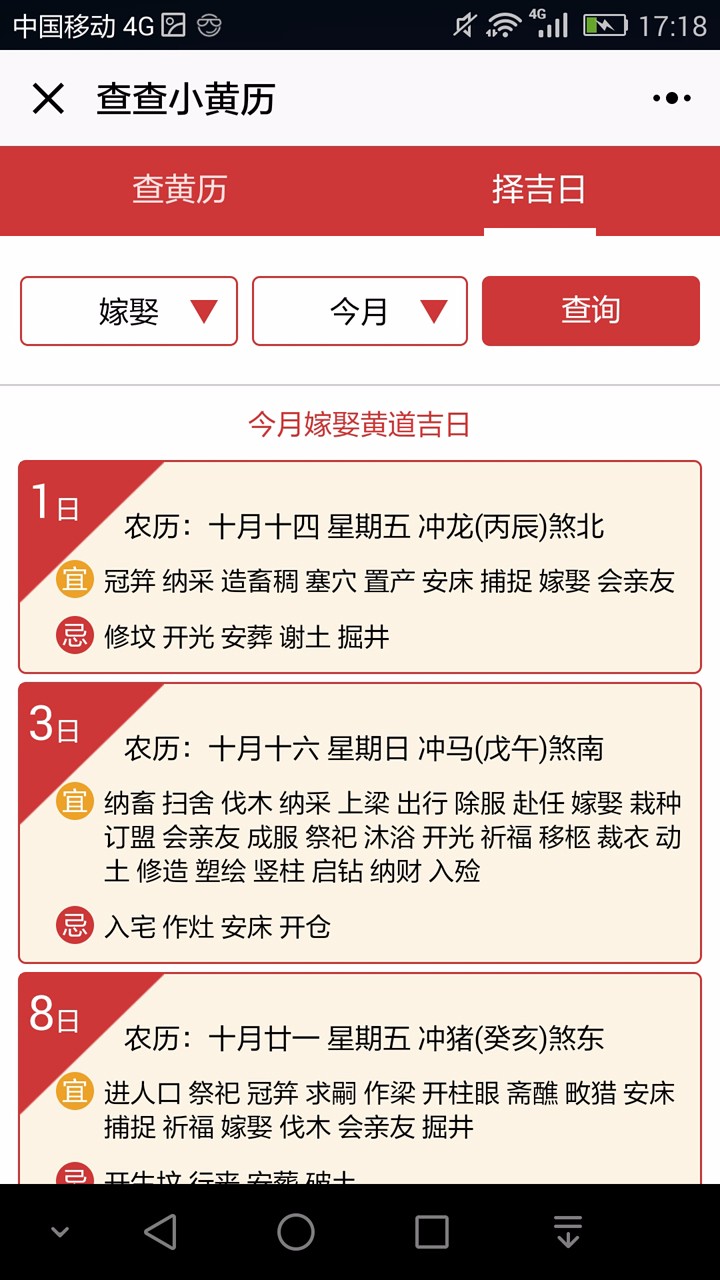Go back with the system back button
Image resolution: width=720 pixels, height=1280 pixels.
point(160,1232)
